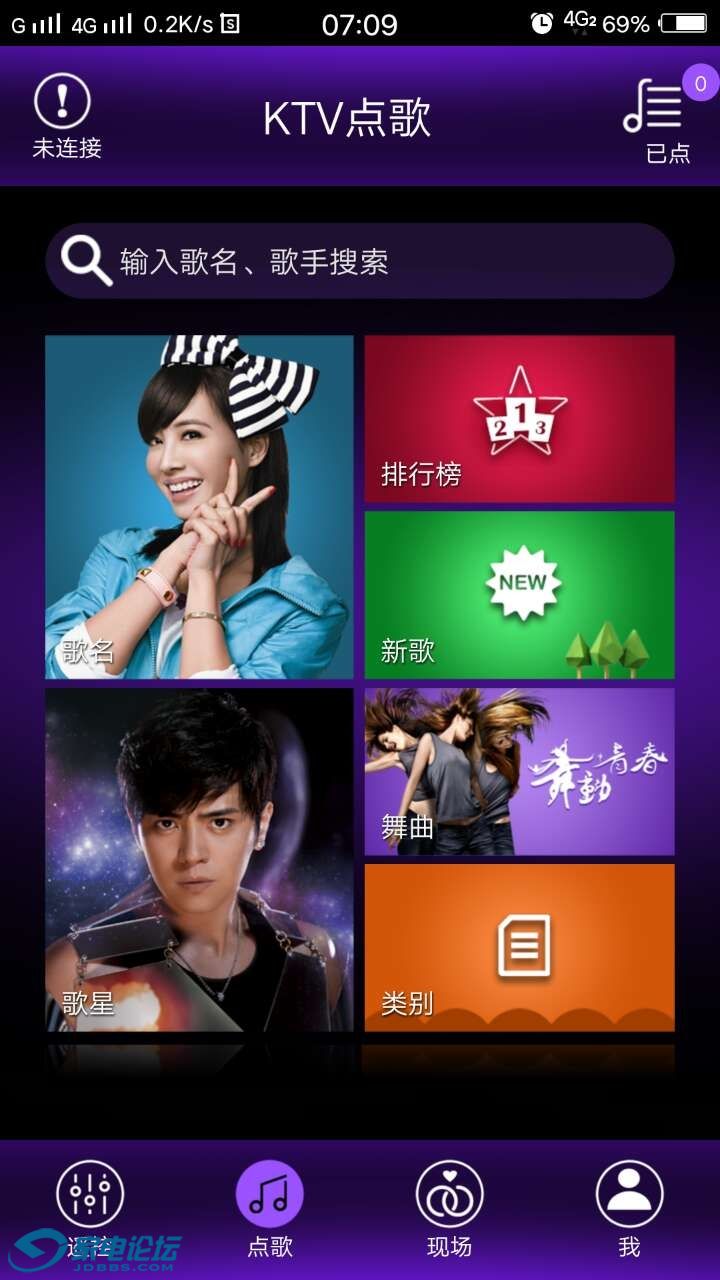The height and width of the screenshot is (1280, 720).
Task: Open the 类别 categories tile
Action: (519, 947)
